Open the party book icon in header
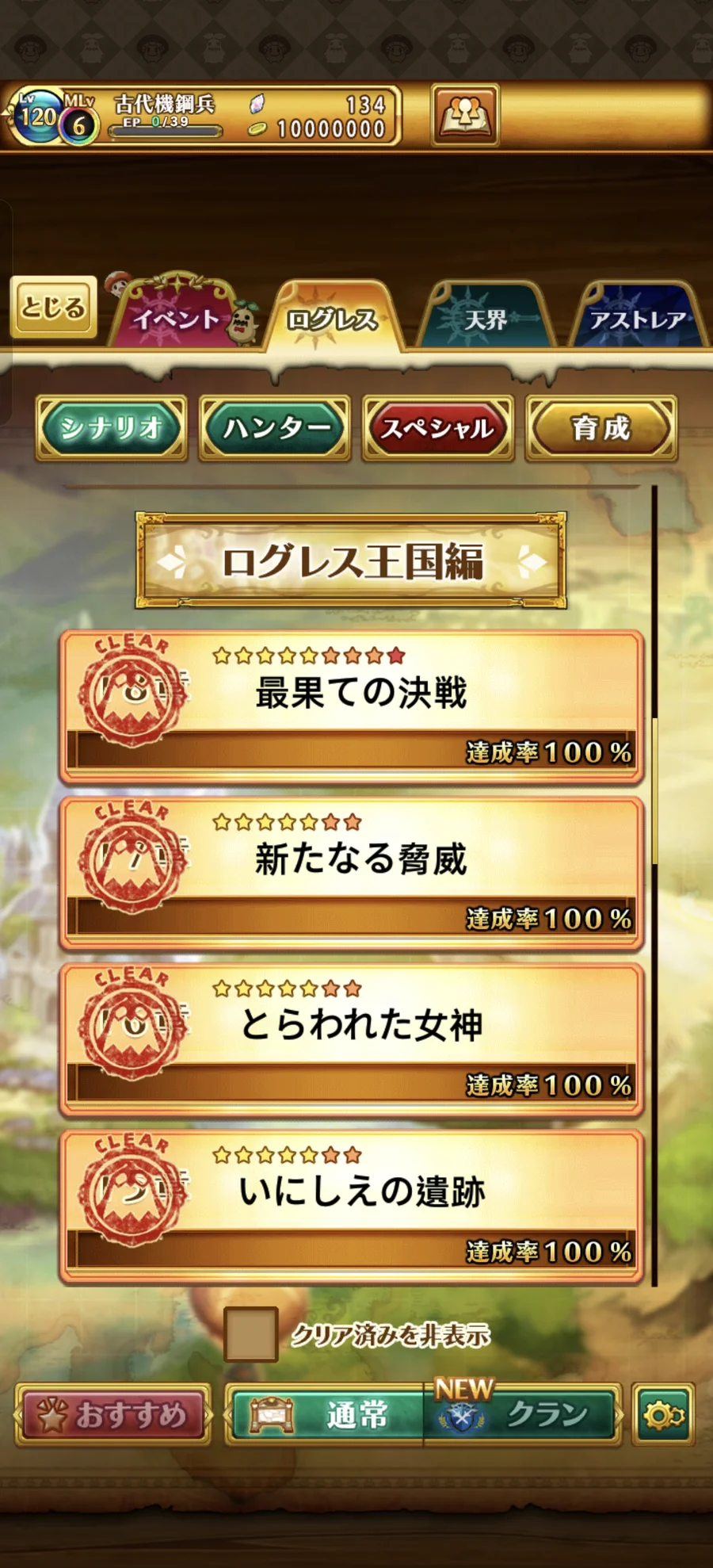The height and width of the screenshot is (1568, 713). (465, 116)
